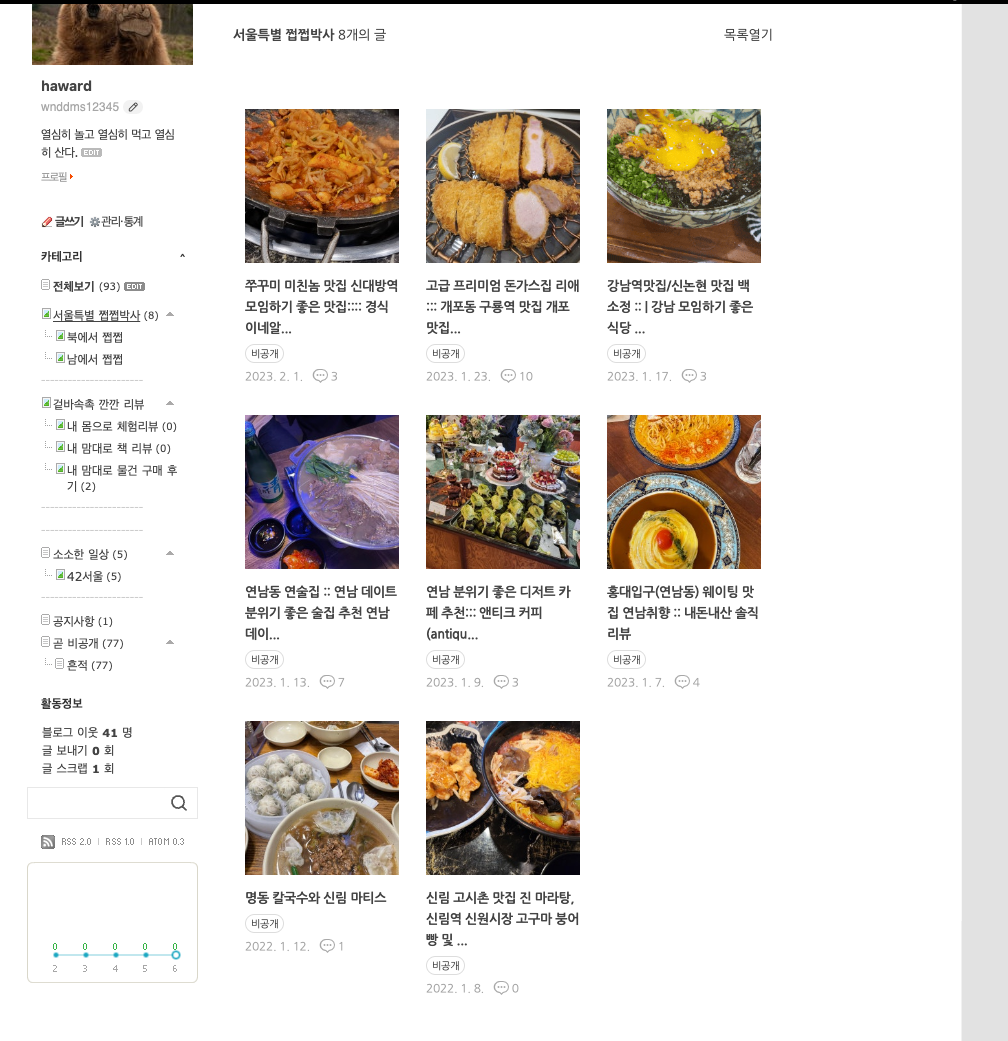Select 내 맘대로 물건 구매 후기 (2) category
Viewport: 1008px width, 1041px height.
pyautogui.click(x=122, y=478)
